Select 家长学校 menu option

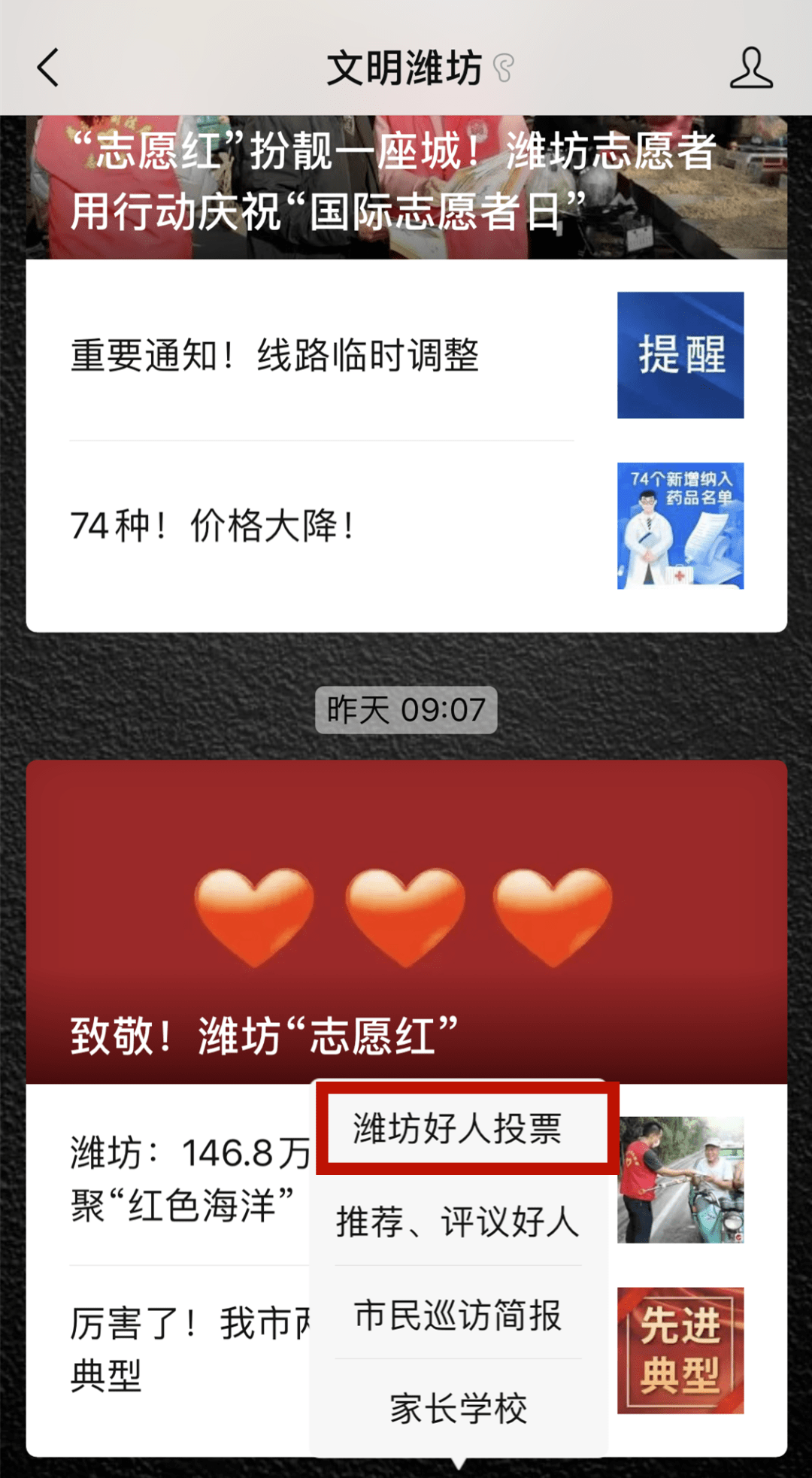[457, 1407]
